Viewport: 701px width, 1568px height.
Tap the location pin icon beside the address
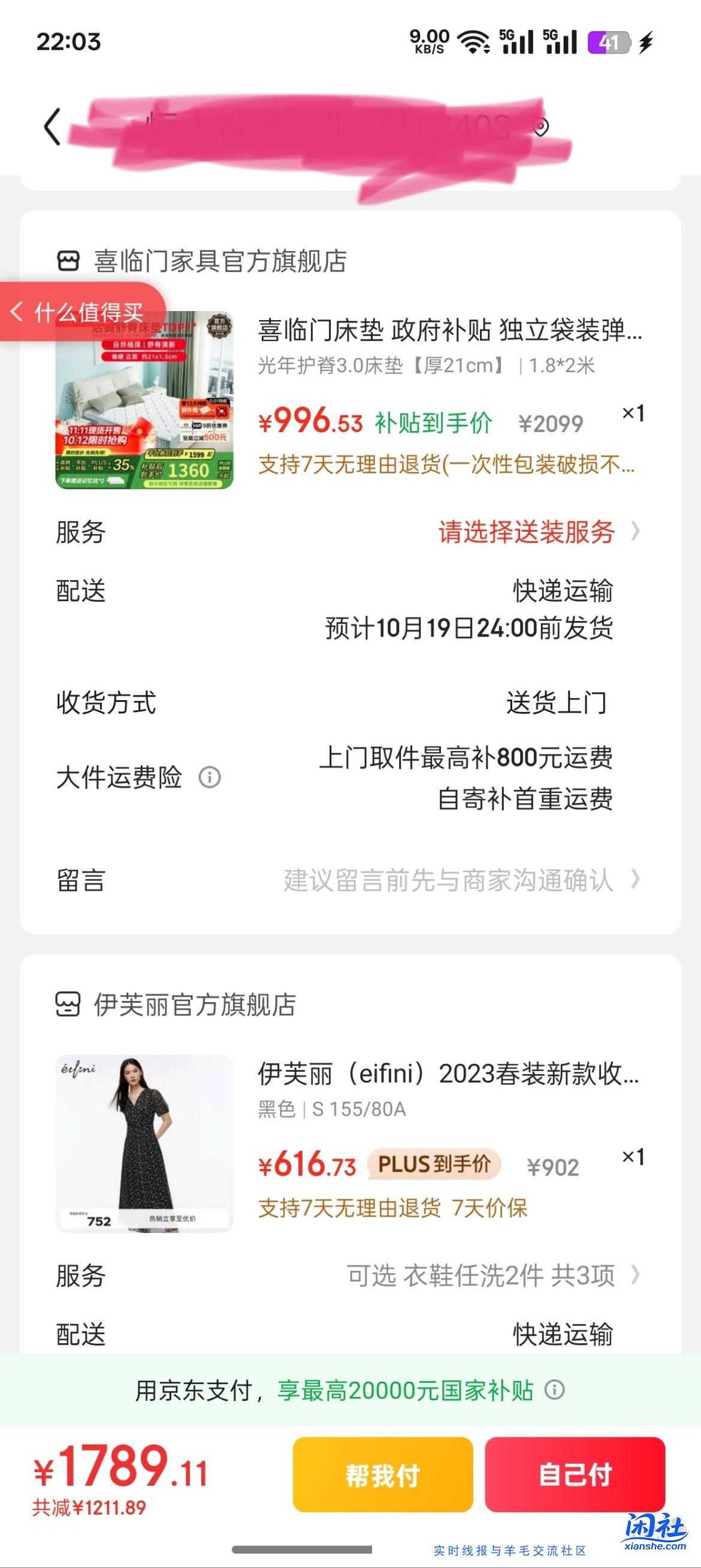(542, 128)
